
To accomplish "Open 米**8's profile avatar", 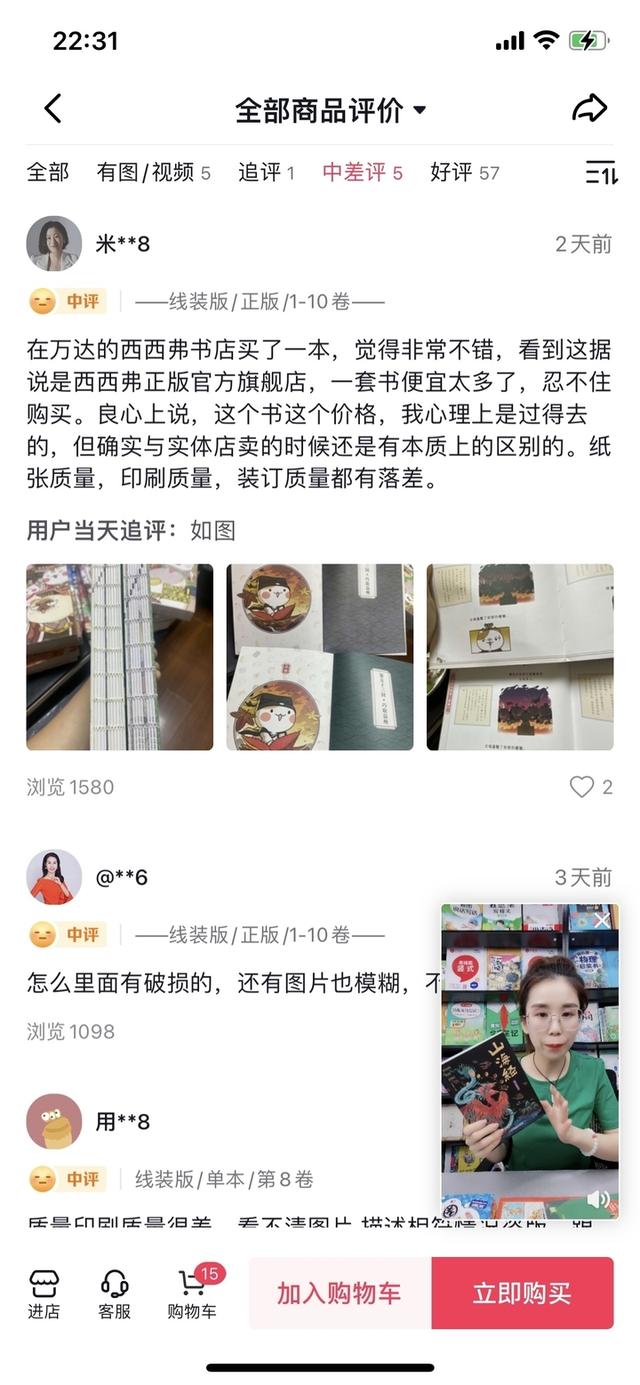I will (54, 244).
